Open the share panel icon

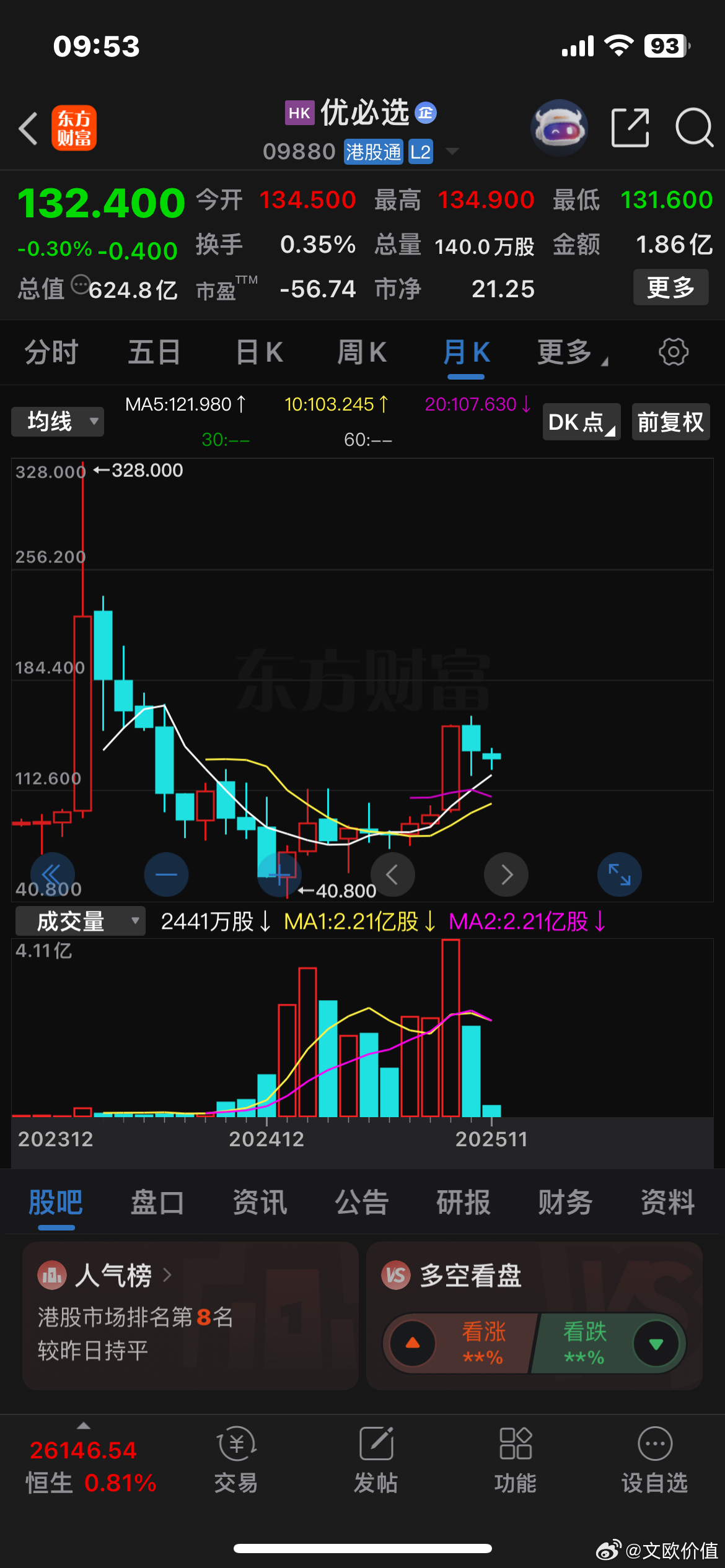click(630, 126)
